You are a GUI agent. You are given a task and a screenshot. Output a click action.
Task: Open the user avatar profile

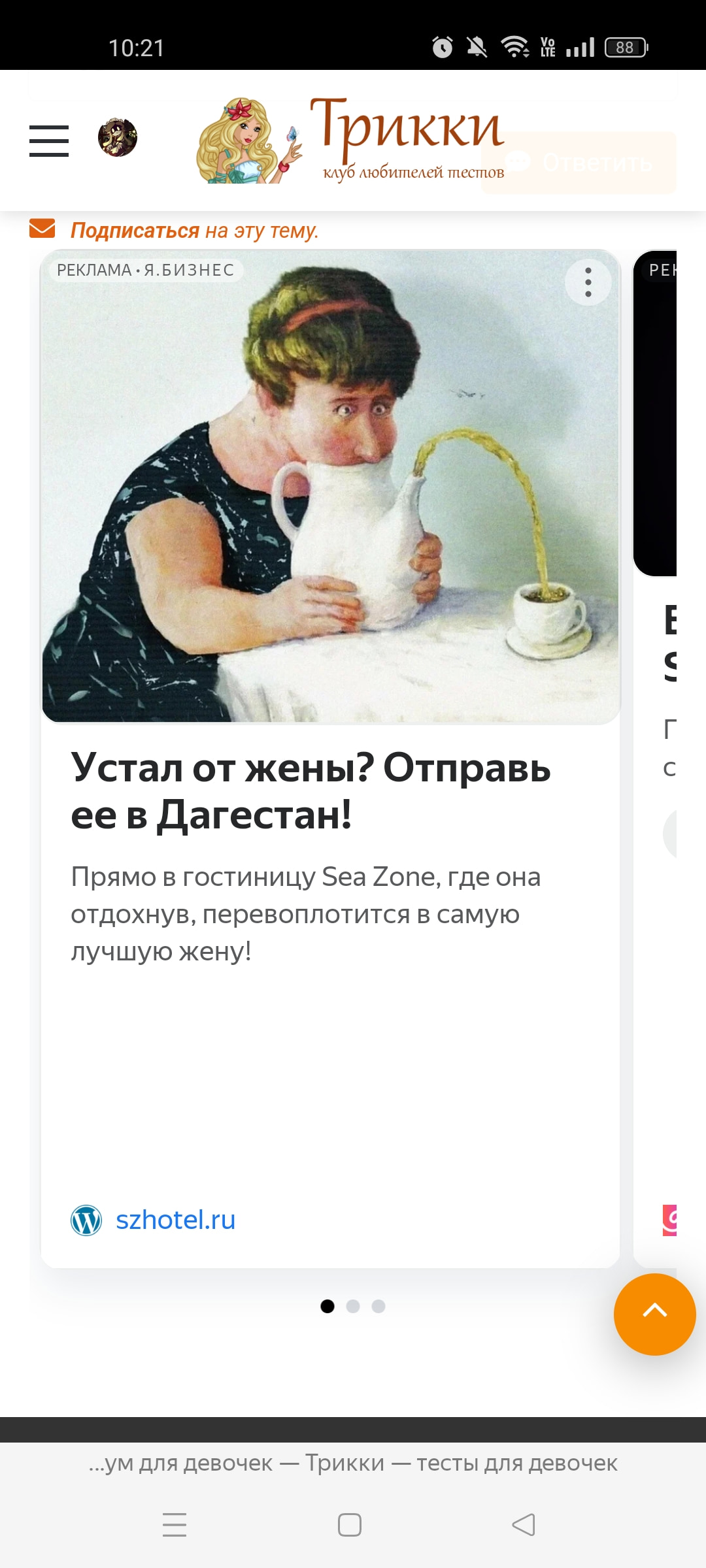click(x=118, y=138)
